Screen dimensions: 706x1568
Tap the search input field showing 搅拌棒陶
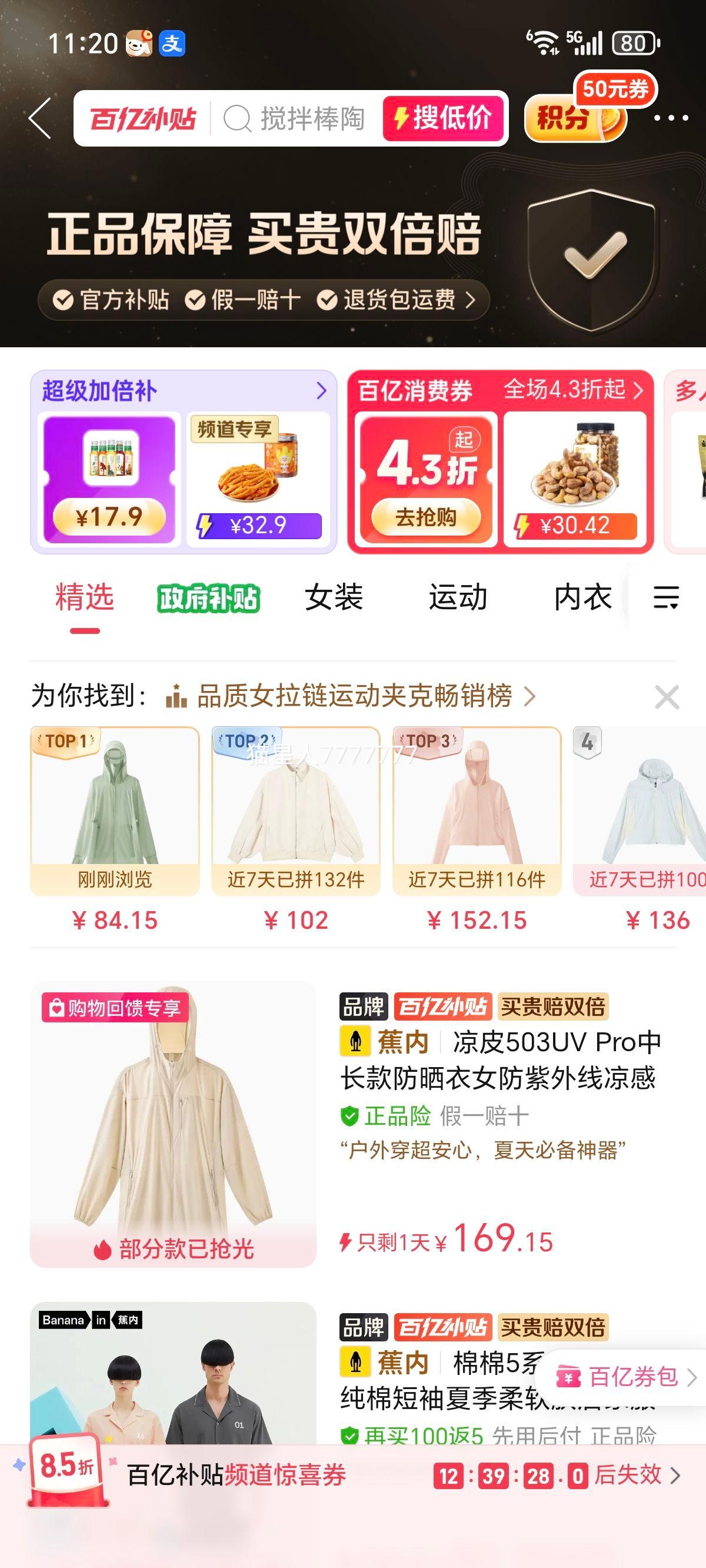point(314,120)
